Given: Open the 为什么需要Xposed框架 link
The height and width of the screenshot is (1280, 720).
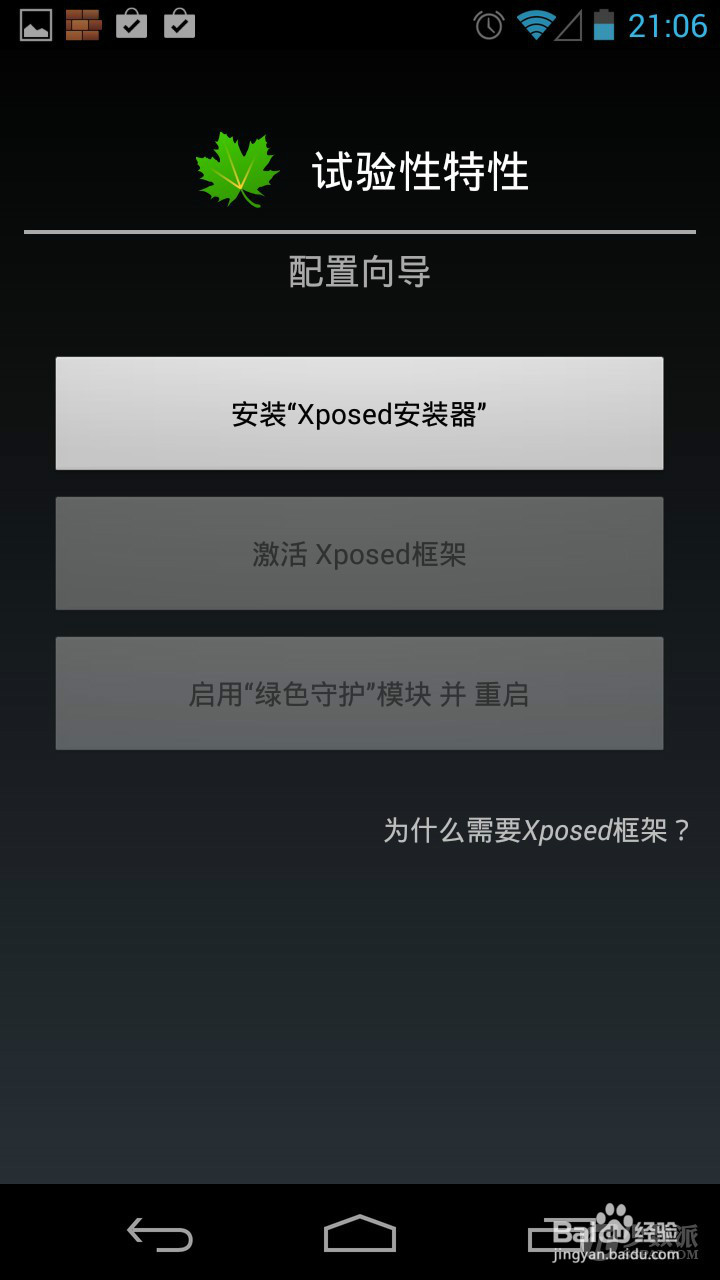Looking at the screenshot, I should click(x=537, y=830).
